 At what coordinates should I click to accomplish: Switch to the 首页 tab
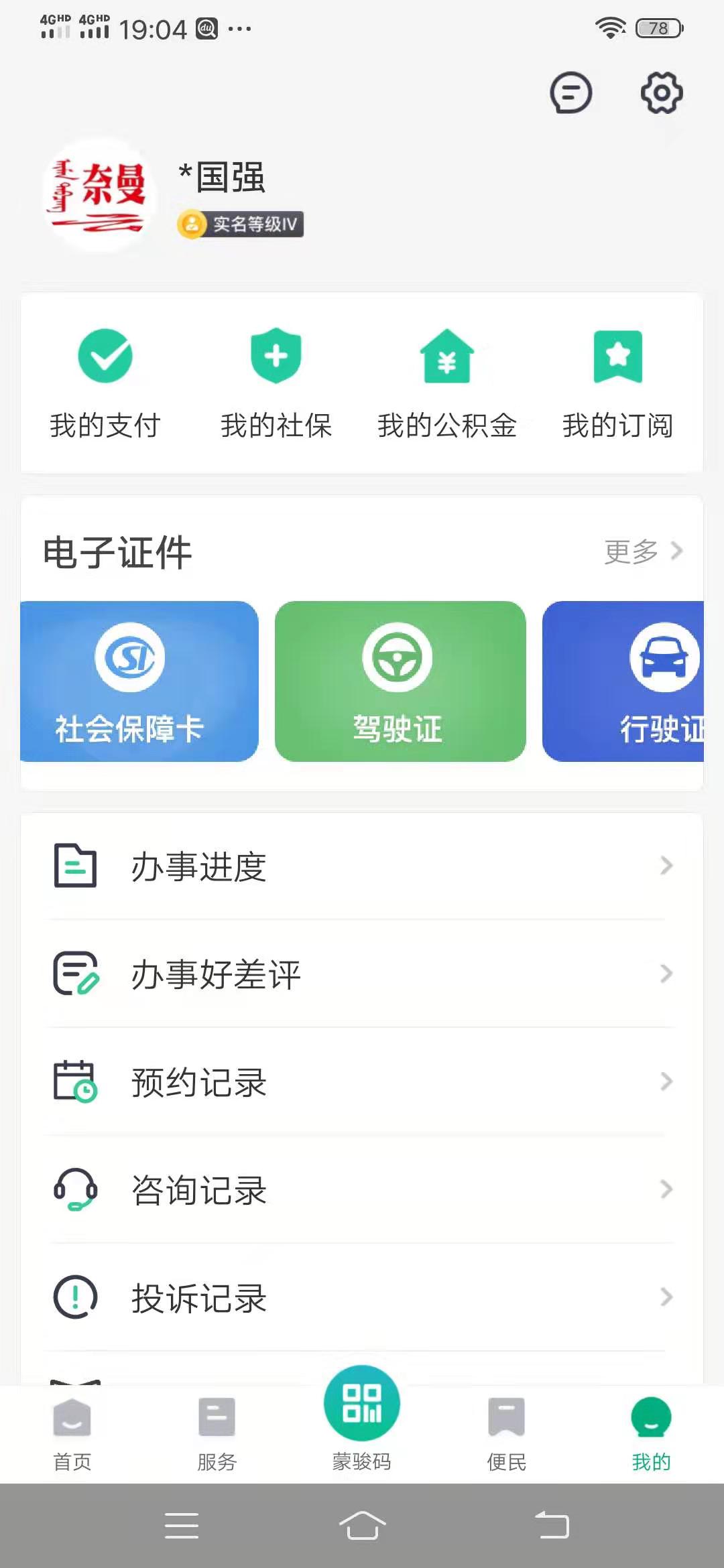(72, 1434)
